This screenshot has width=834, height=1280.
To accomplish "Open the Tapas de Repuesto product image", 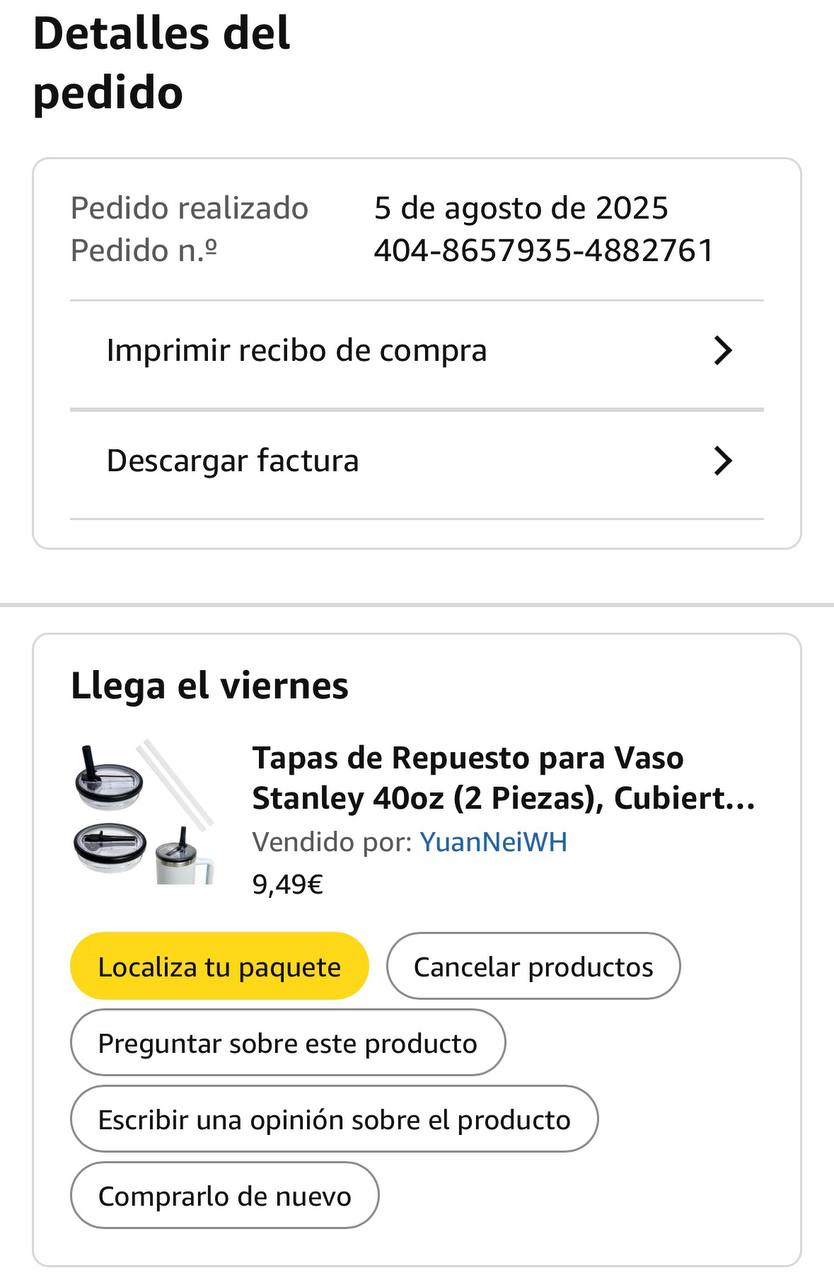I will pos(145,811).
